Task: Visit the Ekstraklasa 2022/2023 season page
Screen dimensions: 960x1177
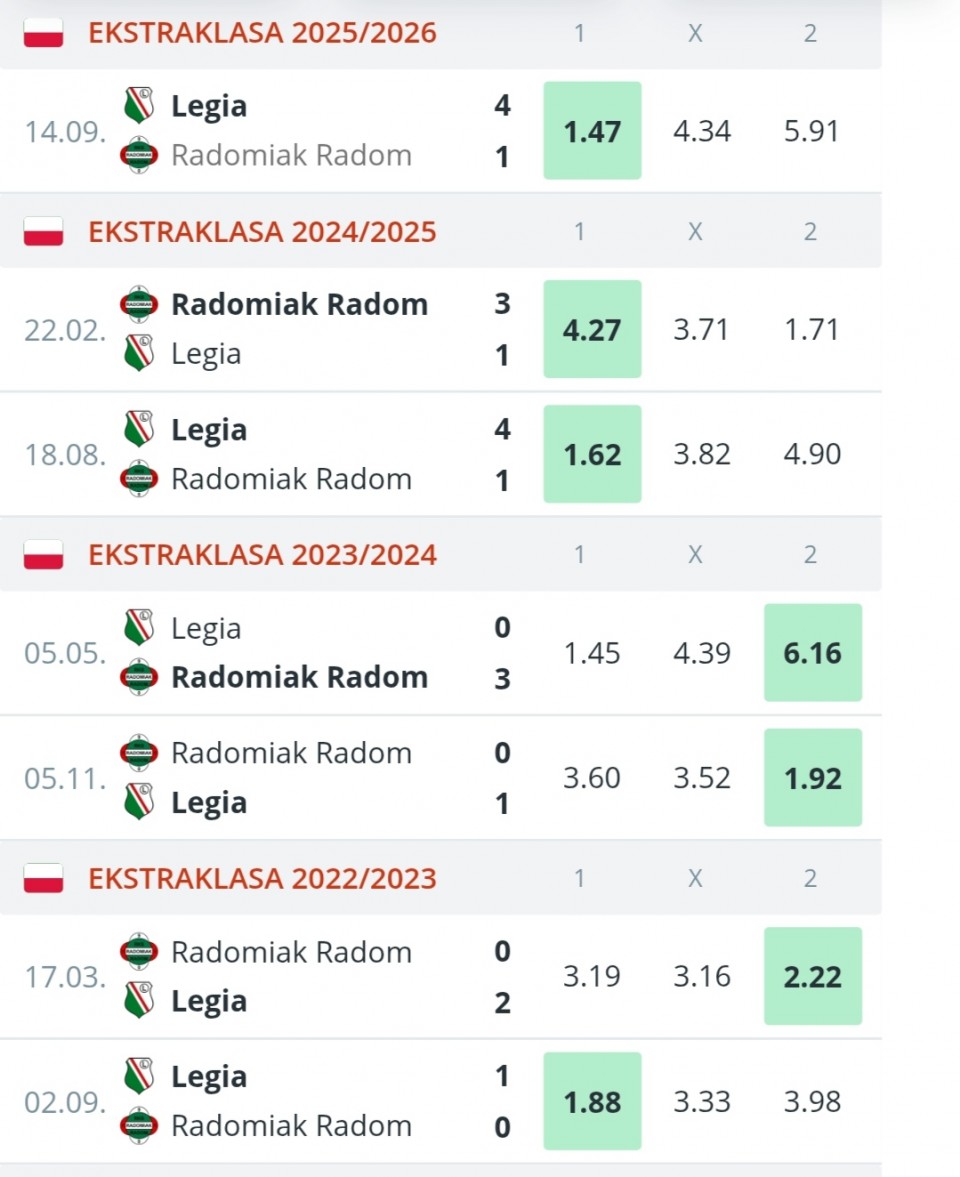Action: [262, 878]
